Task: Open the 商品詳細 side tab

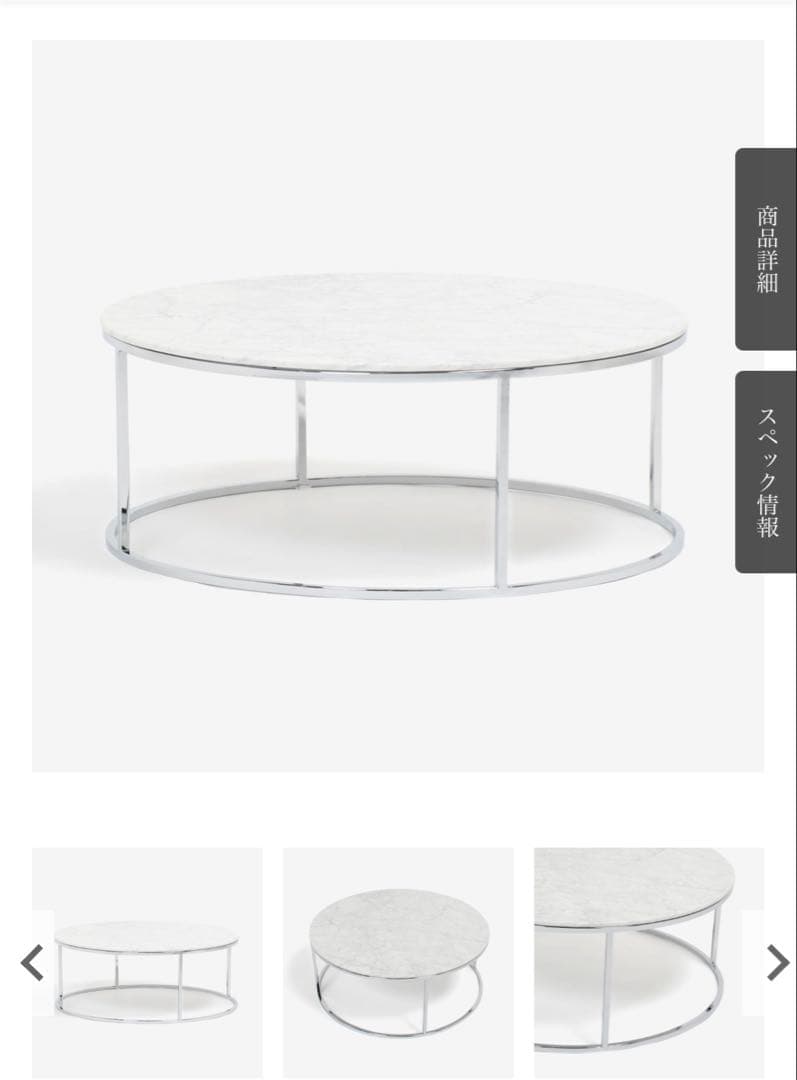Action: coord(767,249)
